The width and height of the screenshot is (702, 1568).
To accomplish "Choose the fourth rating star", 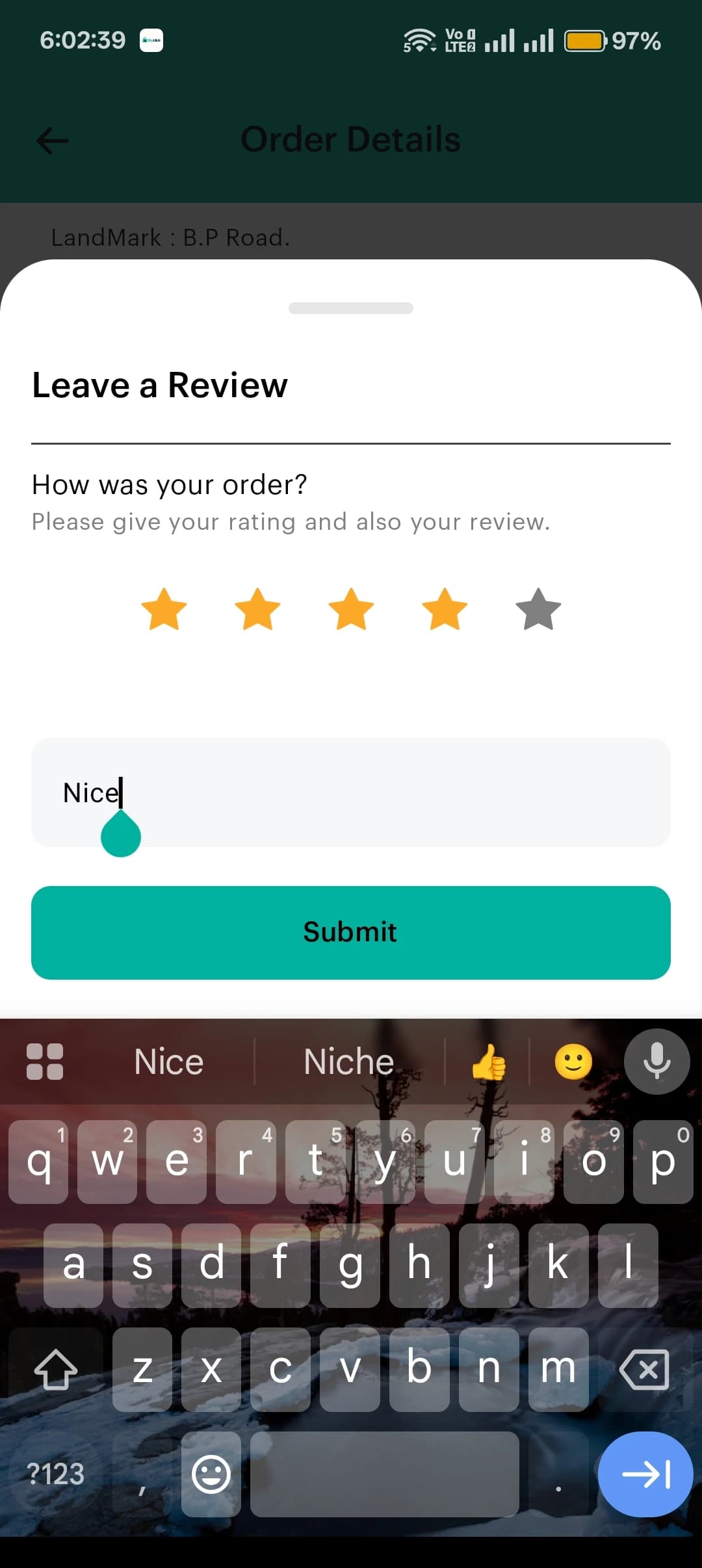I will click(x=445, y=609).
